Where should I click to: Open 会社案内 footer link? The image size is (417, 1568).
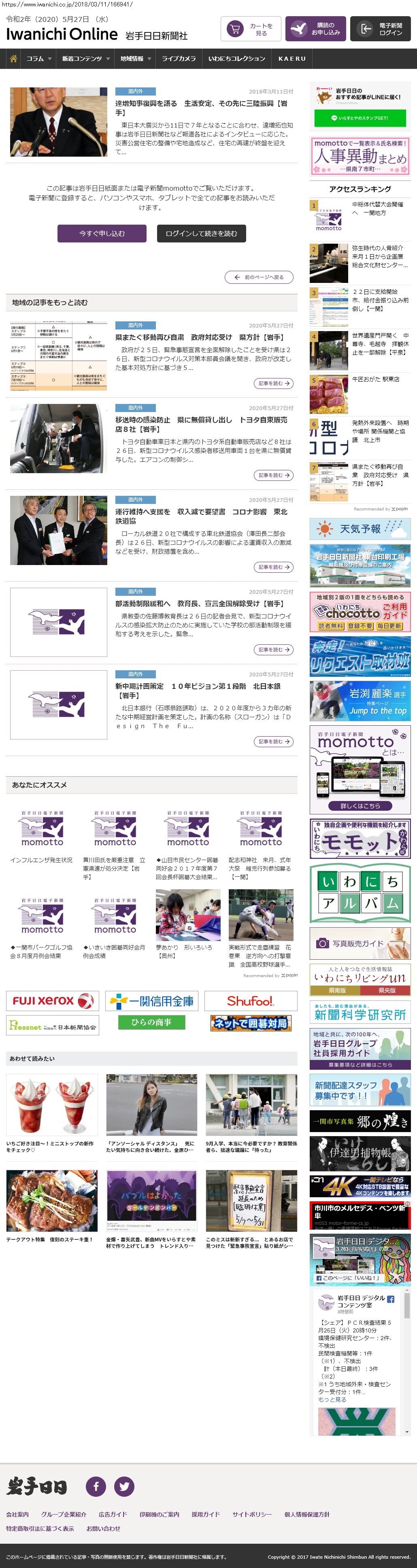(18, 1515)
